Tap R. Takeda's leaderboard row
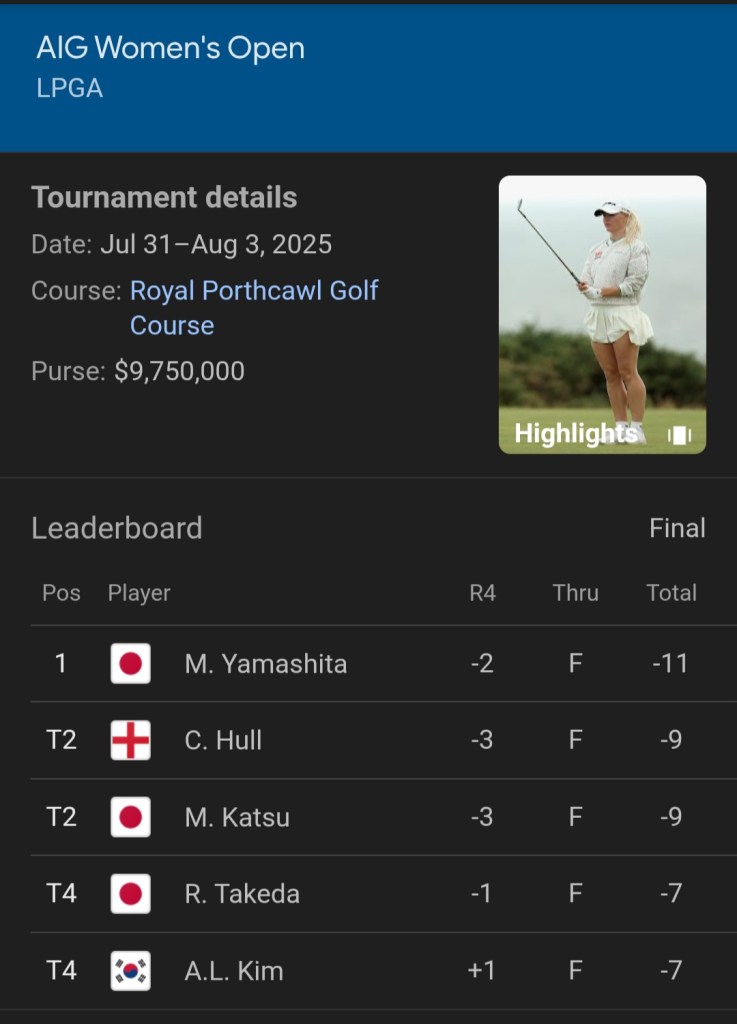The width and height of the screenshot is (737, 1024). [242, 894]
